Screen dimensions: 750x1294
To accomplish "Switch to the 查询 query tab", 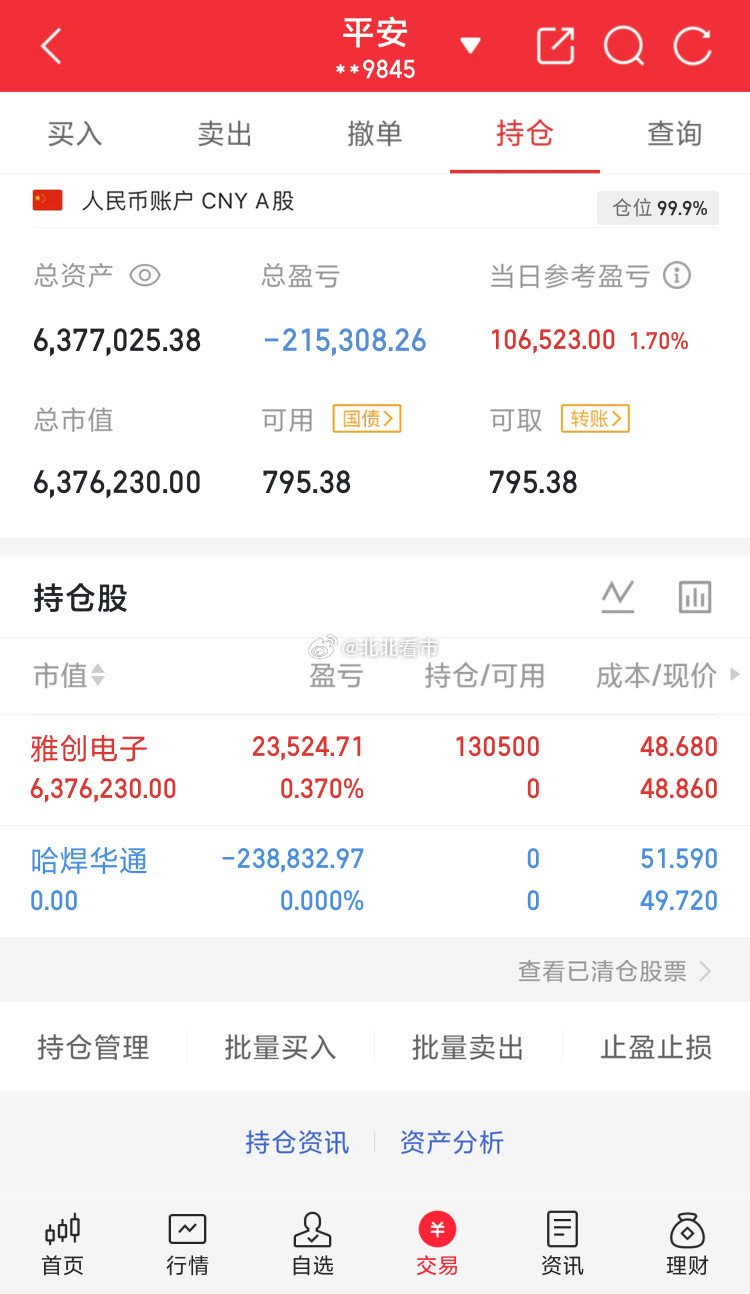I will [675, 132].
